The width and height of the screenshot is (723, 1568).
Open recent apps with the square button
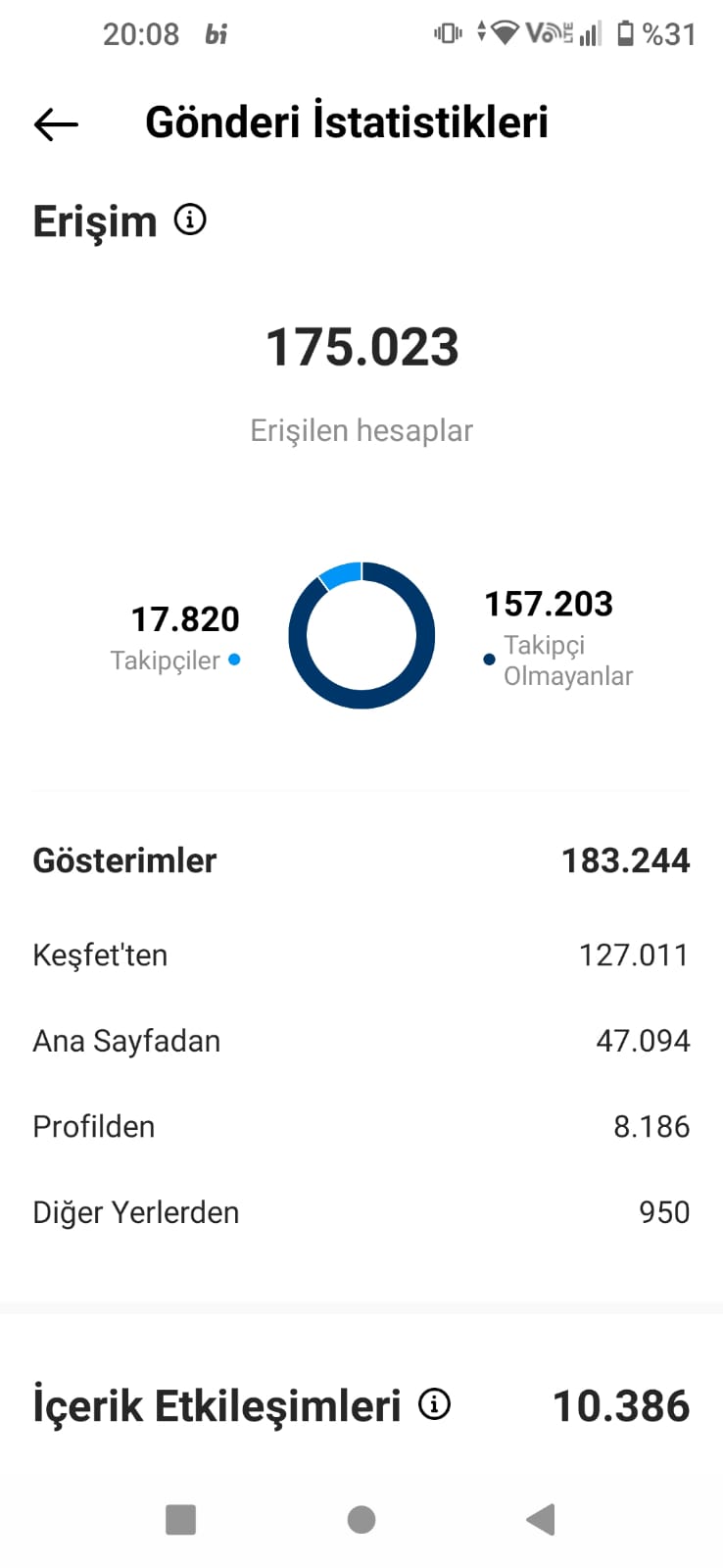[181, 1519]
